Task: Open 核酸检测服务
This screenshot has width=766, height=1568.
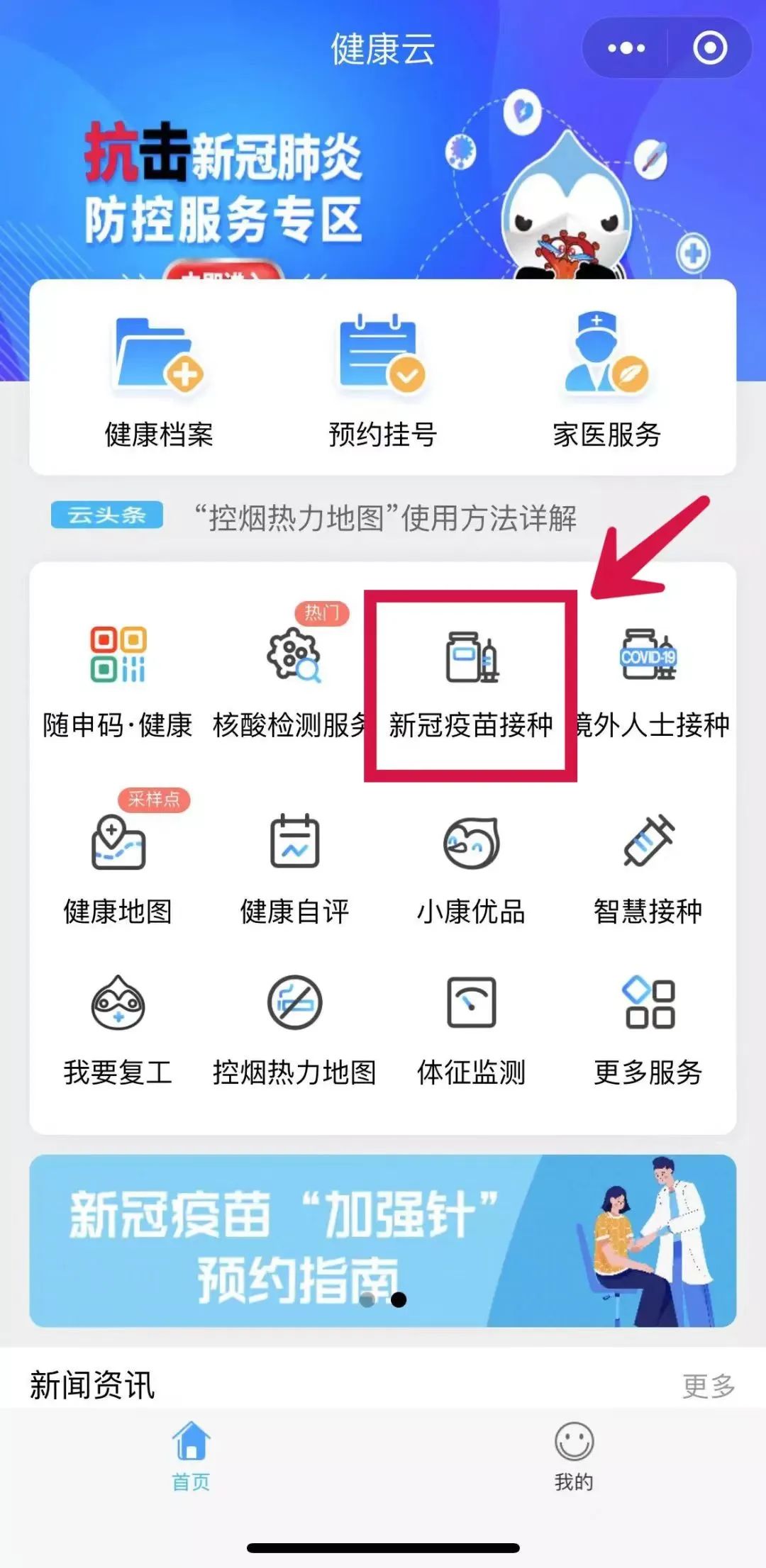Action: tap(293, 681)
